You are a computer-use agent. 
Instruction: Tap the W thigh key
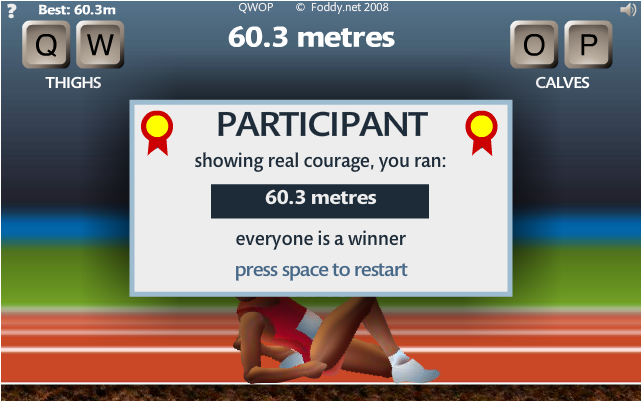[100, 46]
